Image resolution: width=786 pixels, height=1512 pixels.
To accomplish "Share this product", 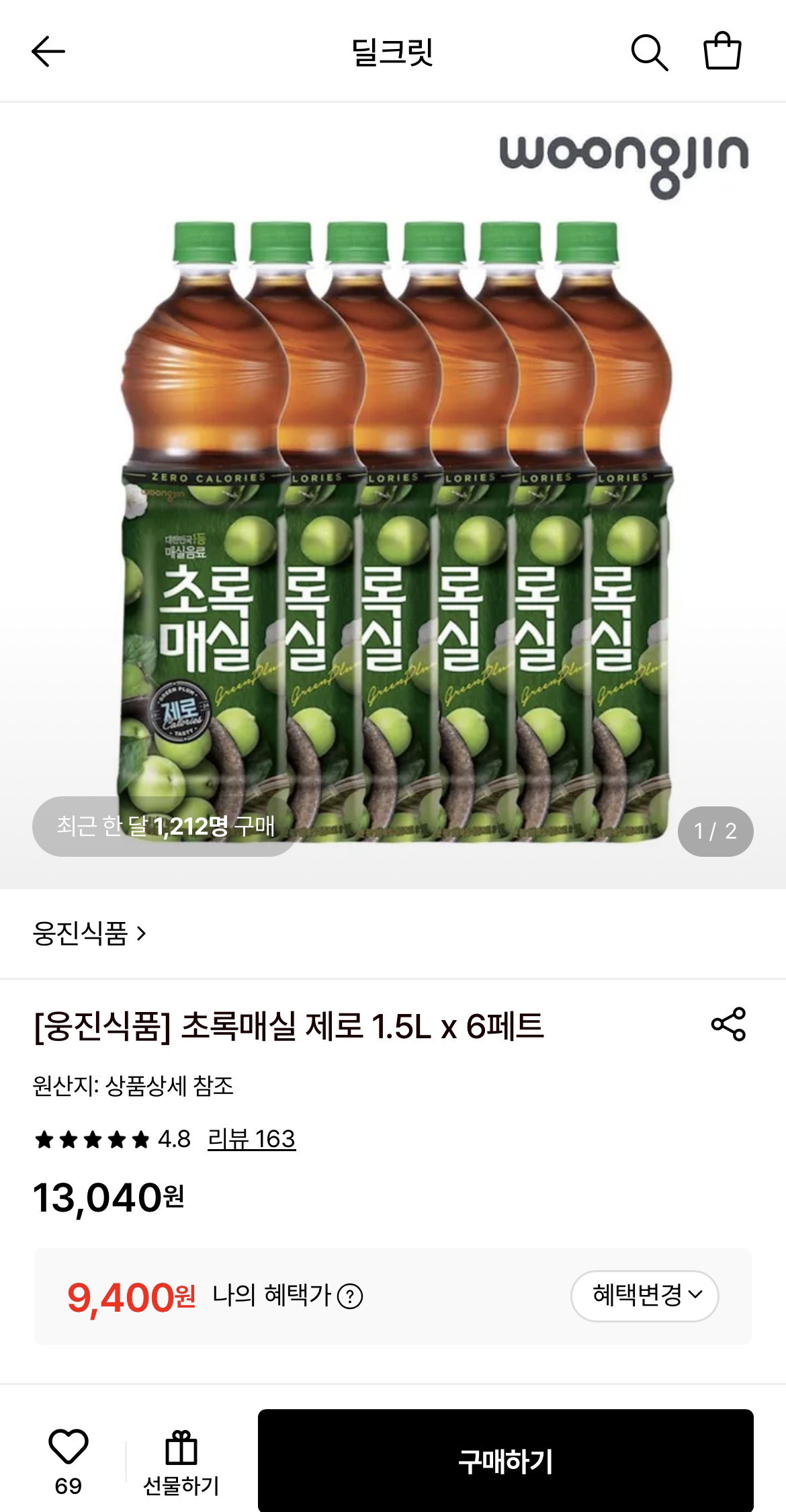I will pos(728,1024).
